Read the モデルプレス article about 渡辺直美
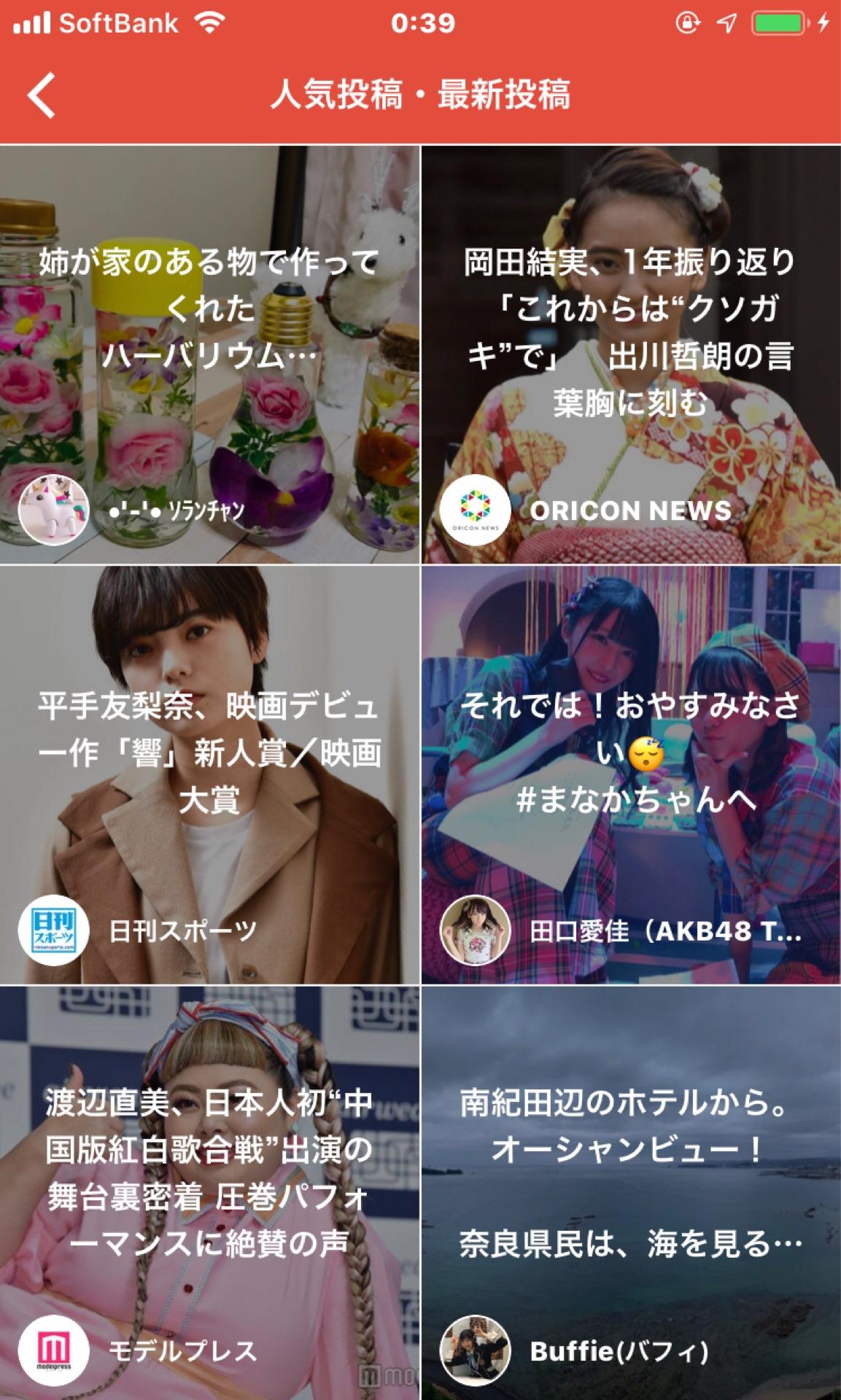Viewport: 841px width, 1400px height. pyautogui.click(x=209, y=1193)
